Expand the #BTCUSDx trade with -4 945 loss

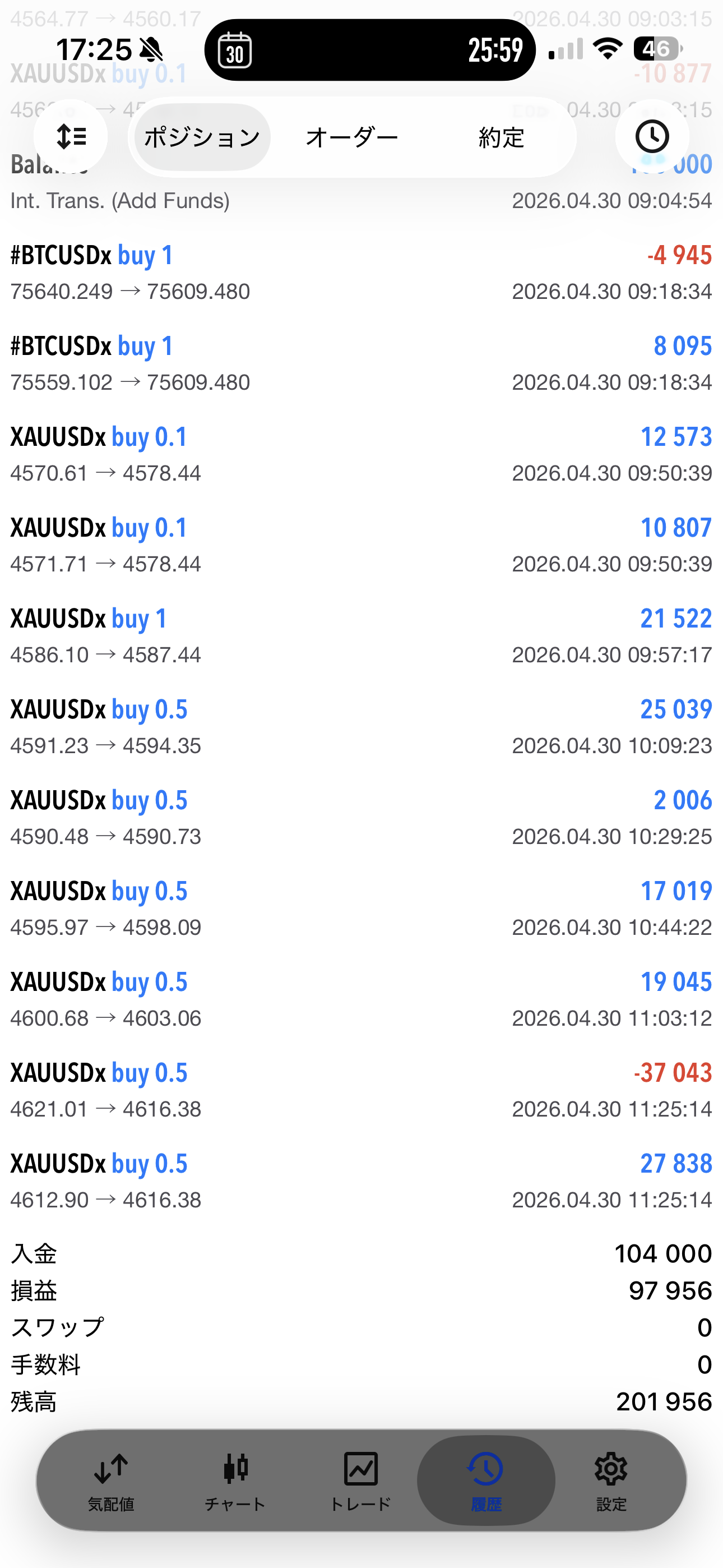(x=361, y=273)
